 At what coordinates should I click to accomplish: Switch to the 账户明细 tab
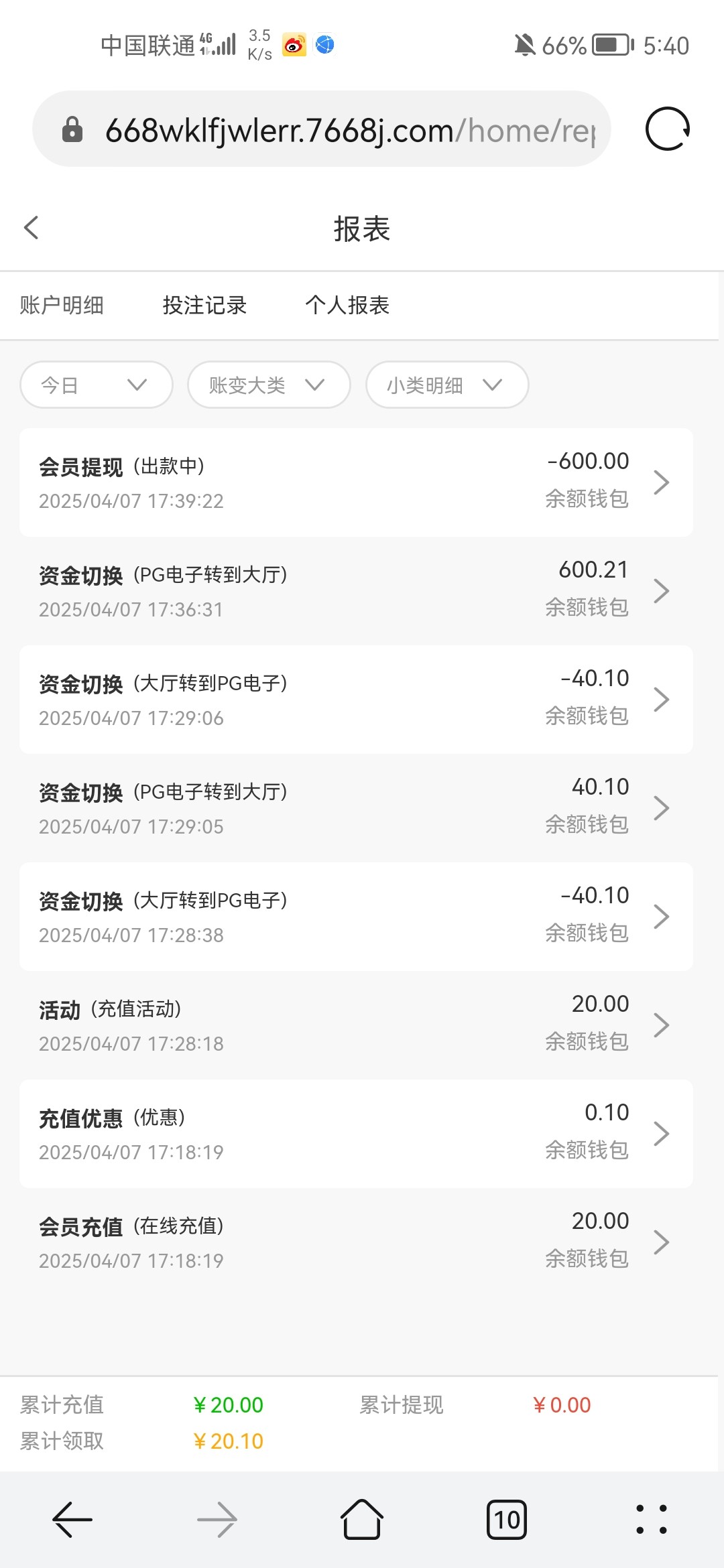[62, 306]
